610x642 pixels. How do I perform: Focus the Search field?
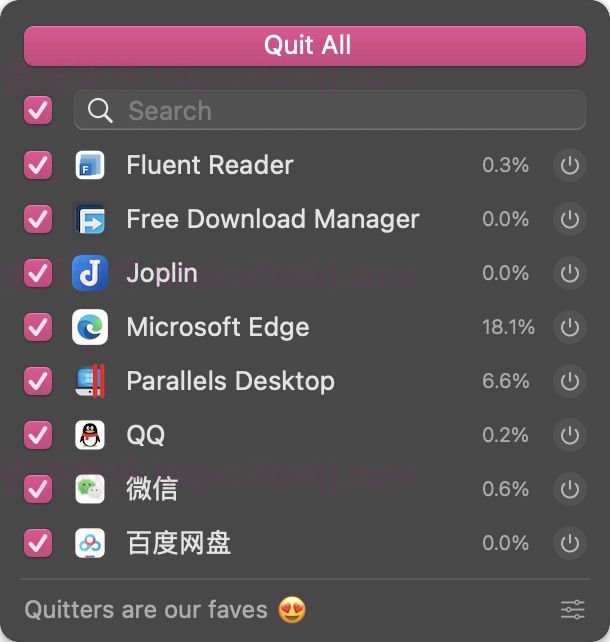[x=330, y=110]
